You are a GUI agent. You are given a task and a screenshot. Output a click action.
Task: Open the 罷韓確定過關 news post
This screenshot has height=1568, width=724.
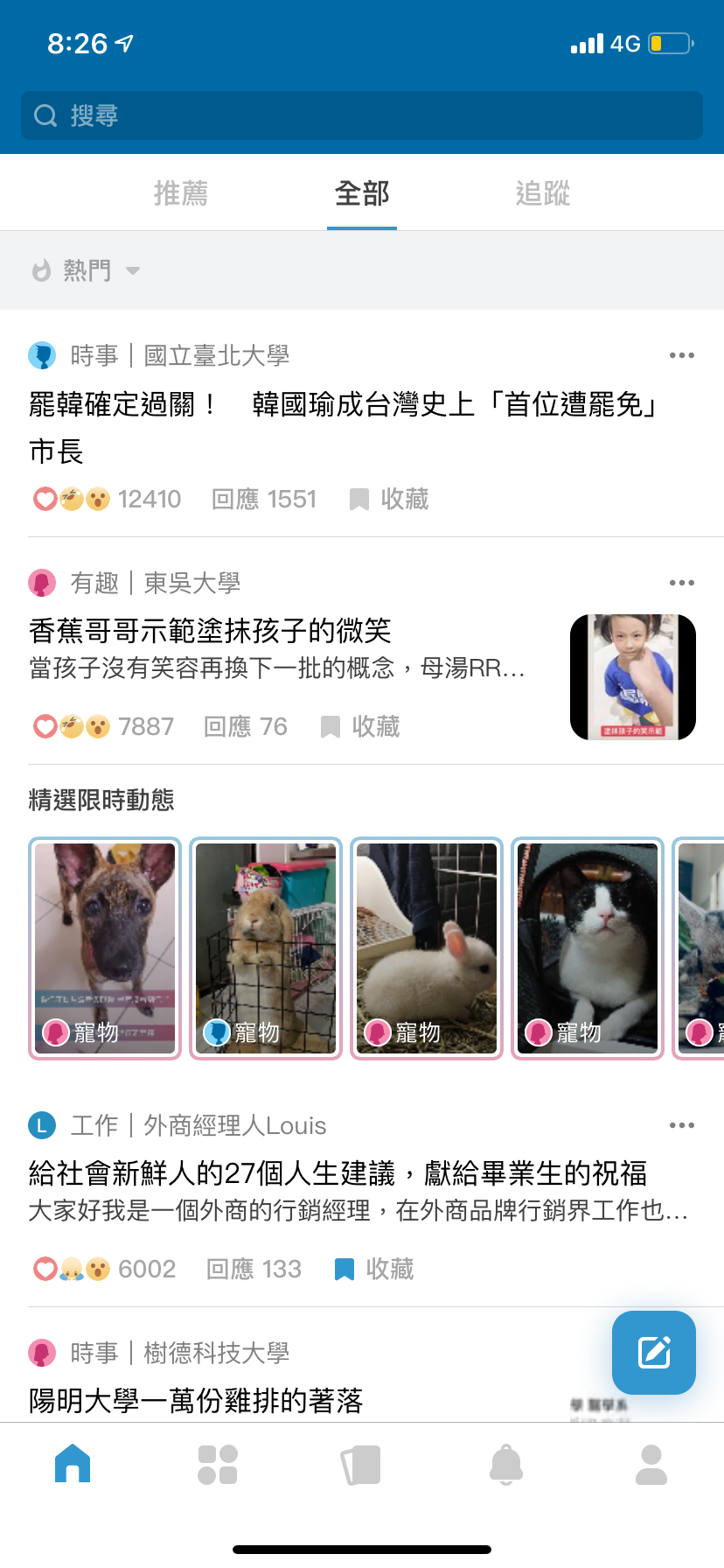341,427
